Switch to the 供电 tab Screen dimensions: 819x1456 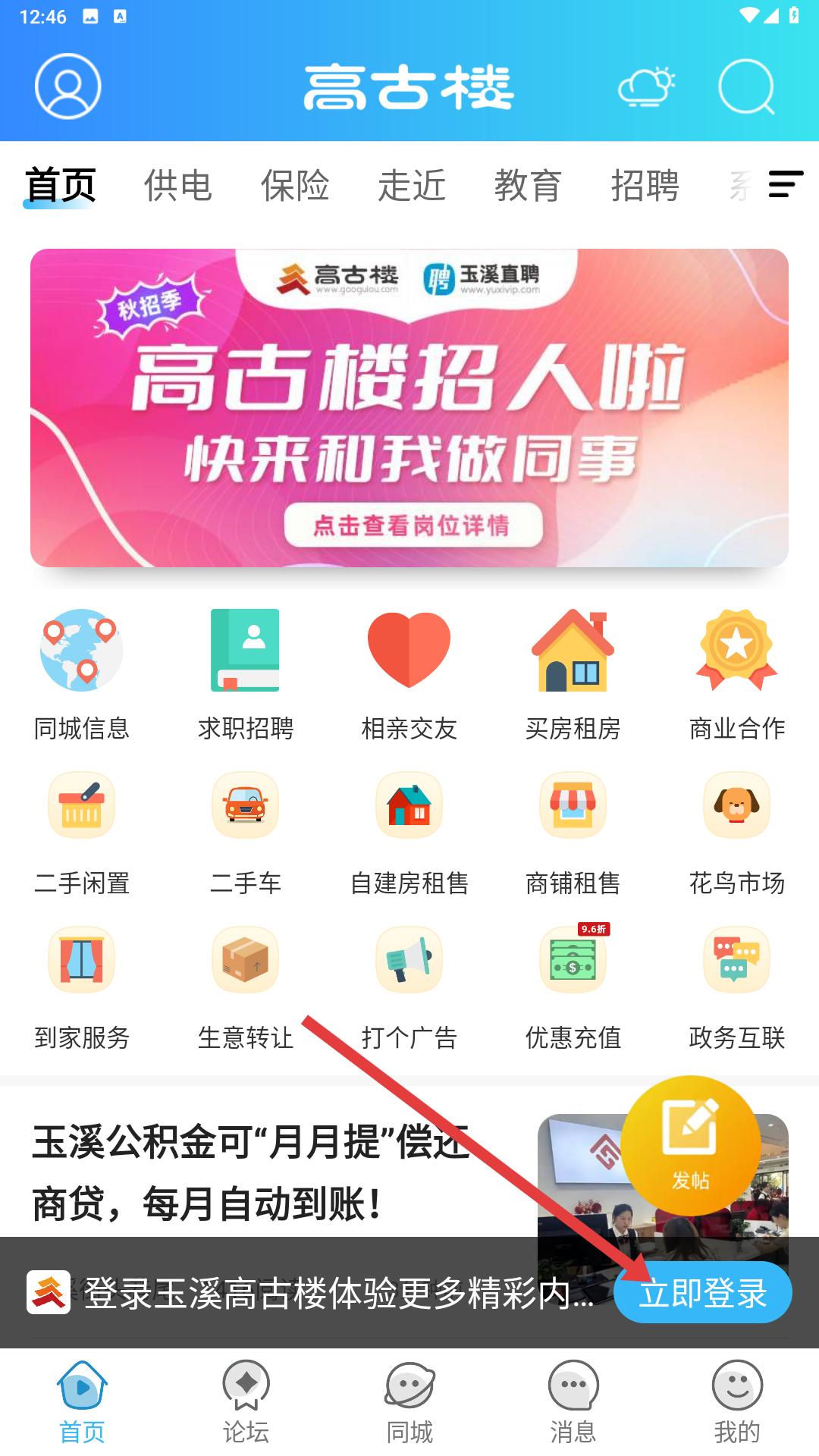177,186
